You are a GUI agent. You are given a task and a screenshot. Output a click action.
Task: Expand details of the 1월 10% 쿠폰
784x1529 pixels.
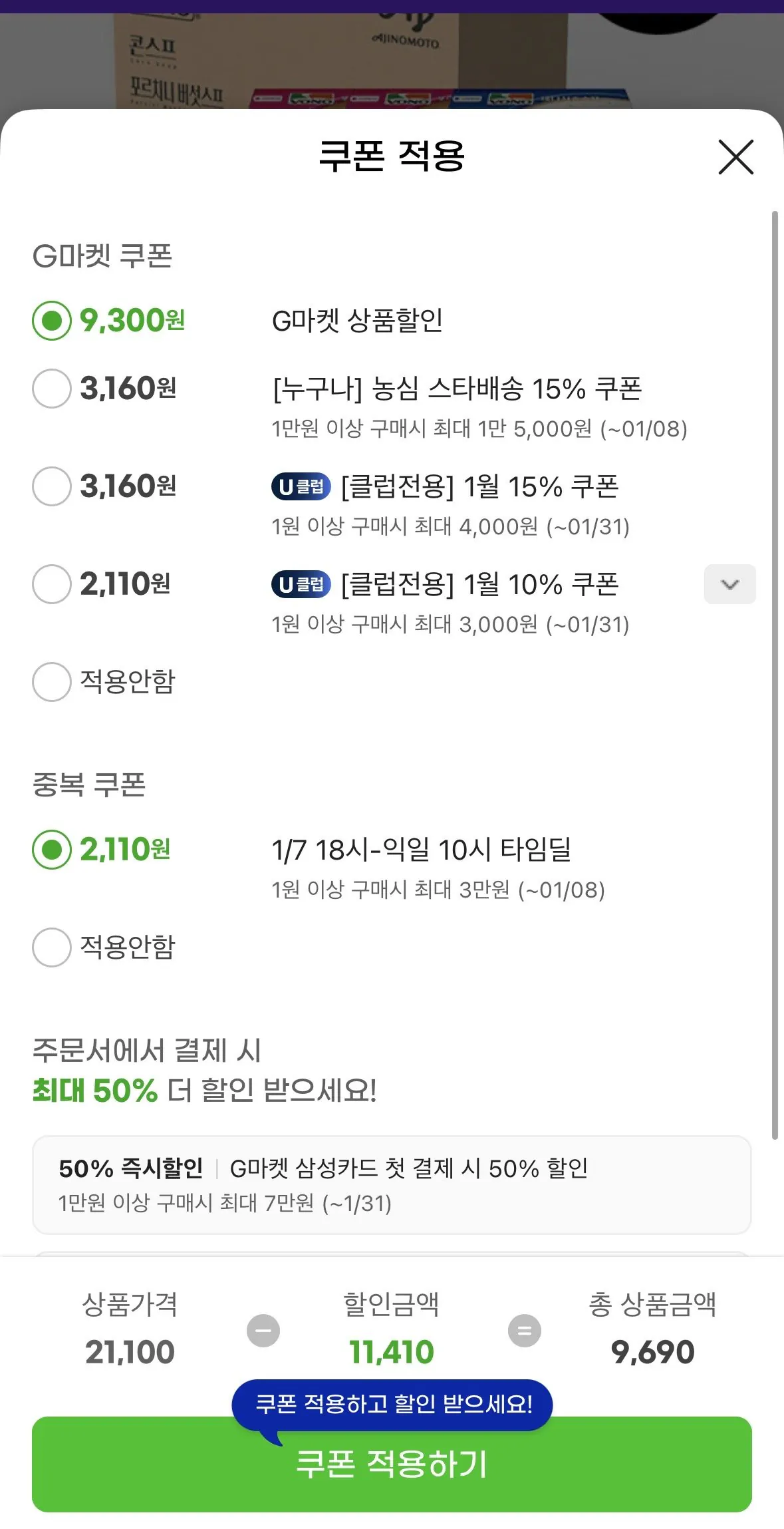tap(729, 584)
